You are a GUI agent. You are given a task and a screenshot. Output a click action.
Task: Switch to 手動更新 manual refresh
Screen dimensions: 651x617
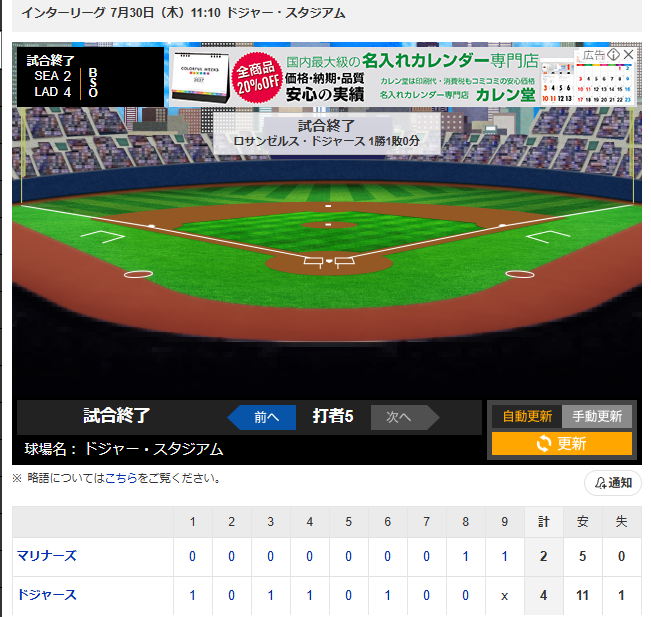597,416
